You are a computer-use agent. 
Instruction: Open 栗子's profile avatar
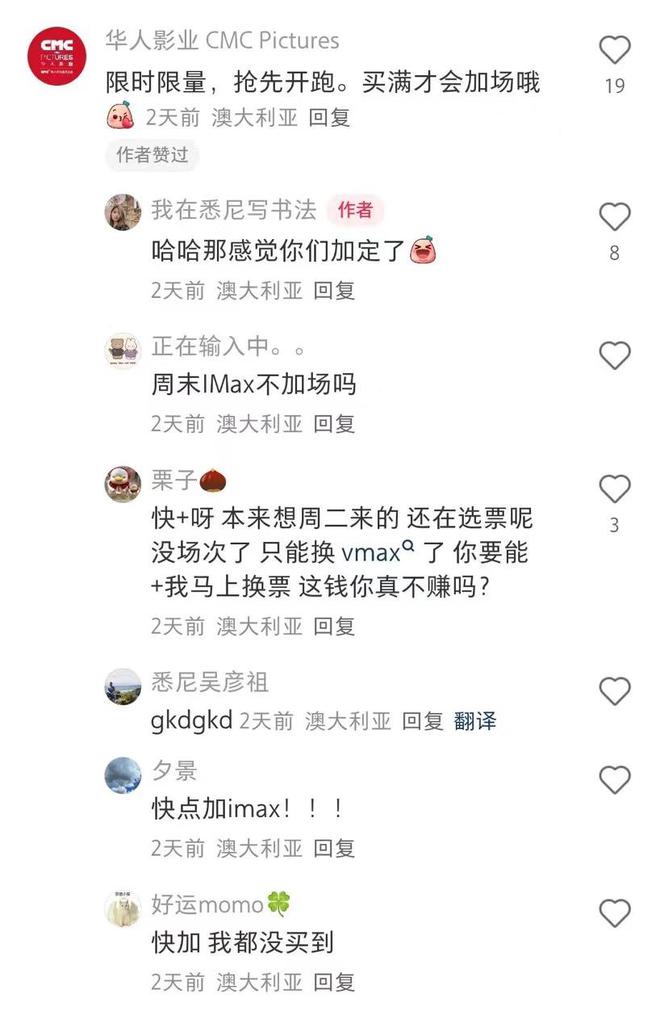pyautogui.click(x=123, y=484)
